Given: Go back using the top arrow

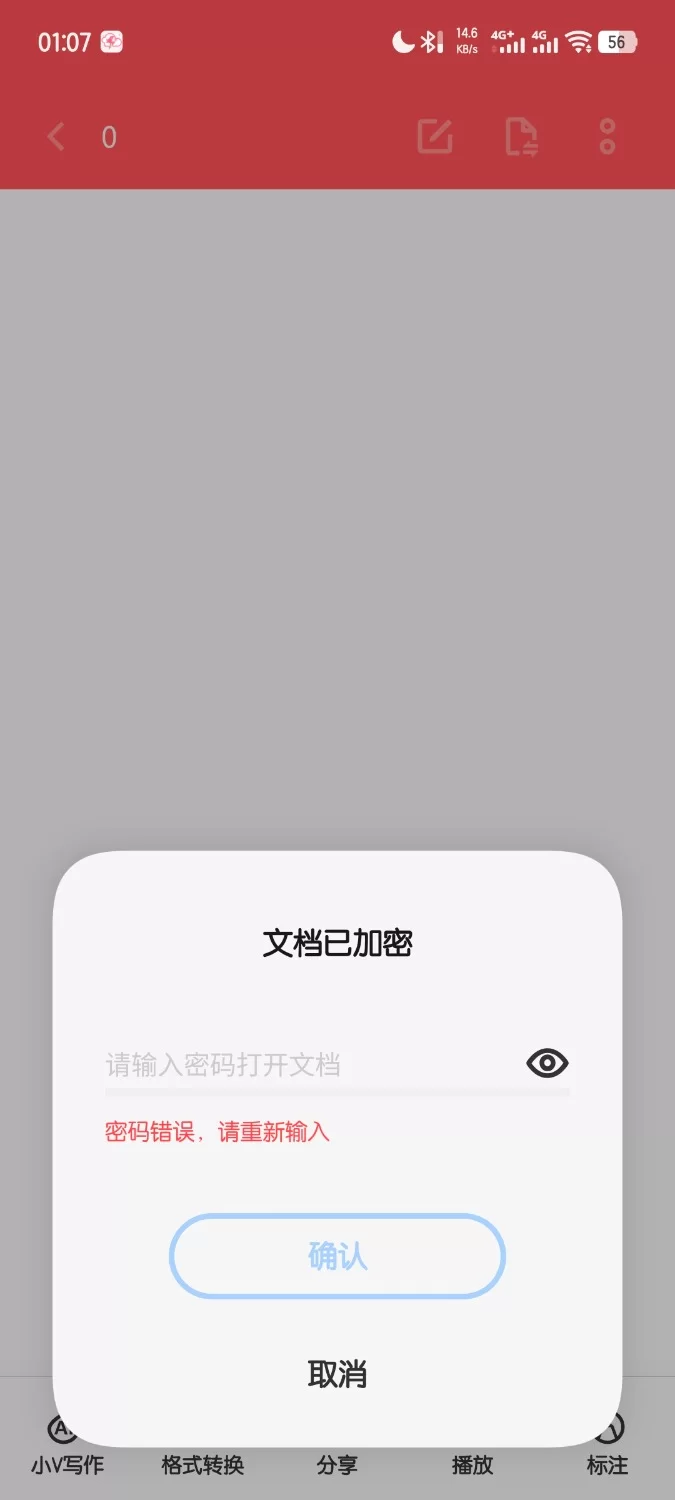Looking at the screenshot, I should (56, 137).
